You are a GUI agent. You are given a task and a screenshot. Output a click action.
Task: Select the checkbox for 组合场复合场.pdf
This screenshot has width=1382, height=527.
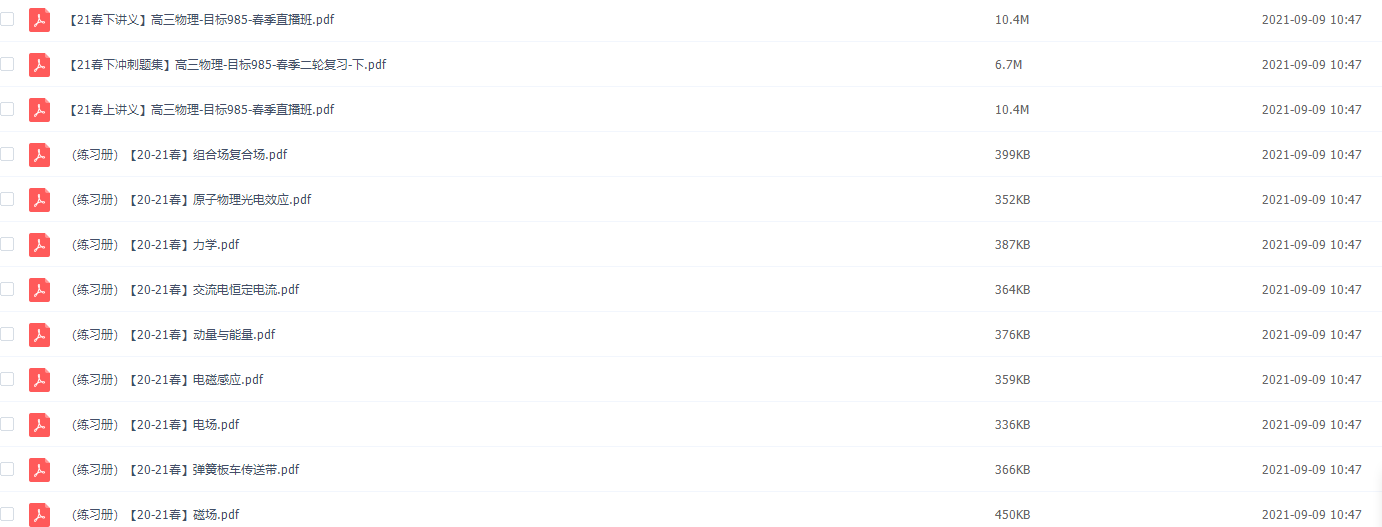7,154
